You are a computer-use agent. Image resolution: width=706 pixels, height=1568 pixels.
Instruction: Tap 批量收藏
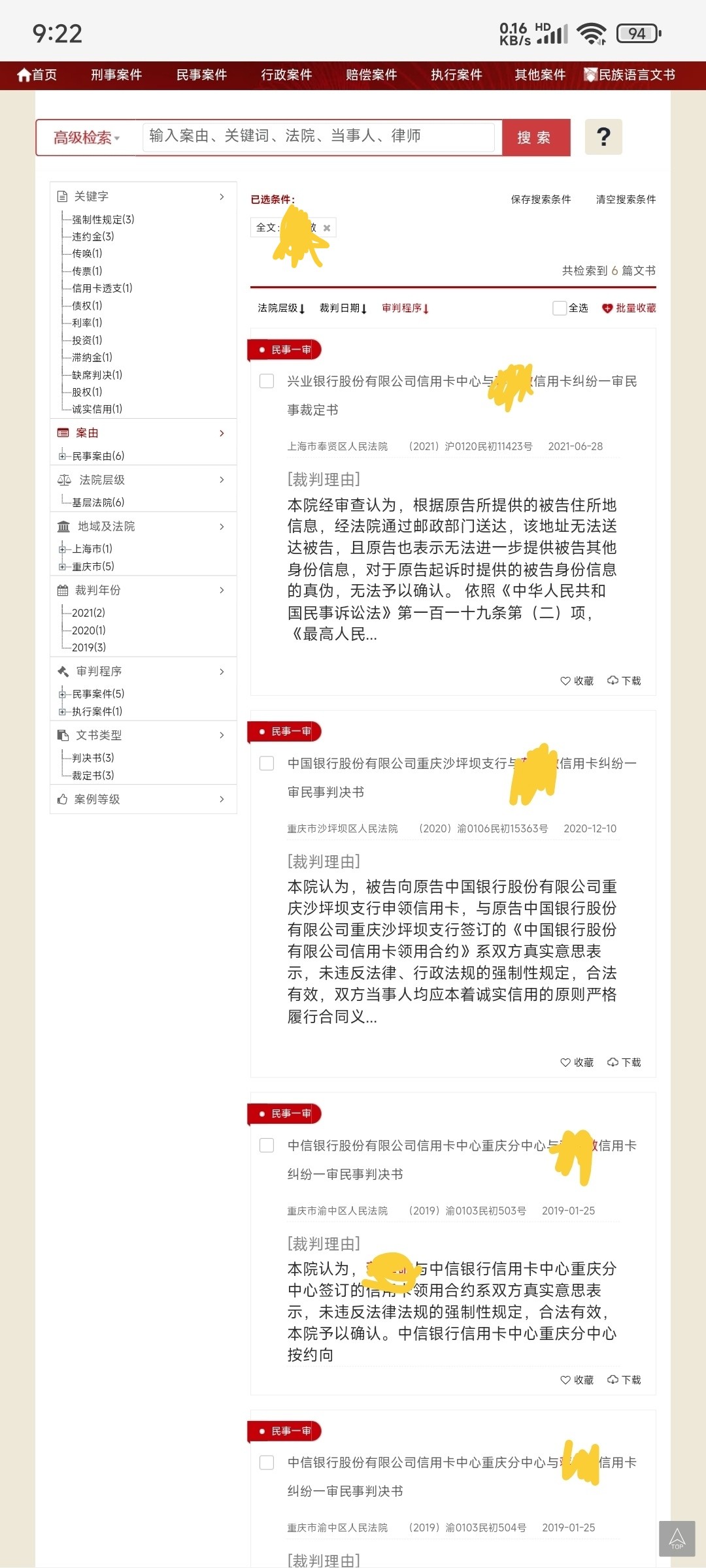pyautogui.click(x=629, y=308)
